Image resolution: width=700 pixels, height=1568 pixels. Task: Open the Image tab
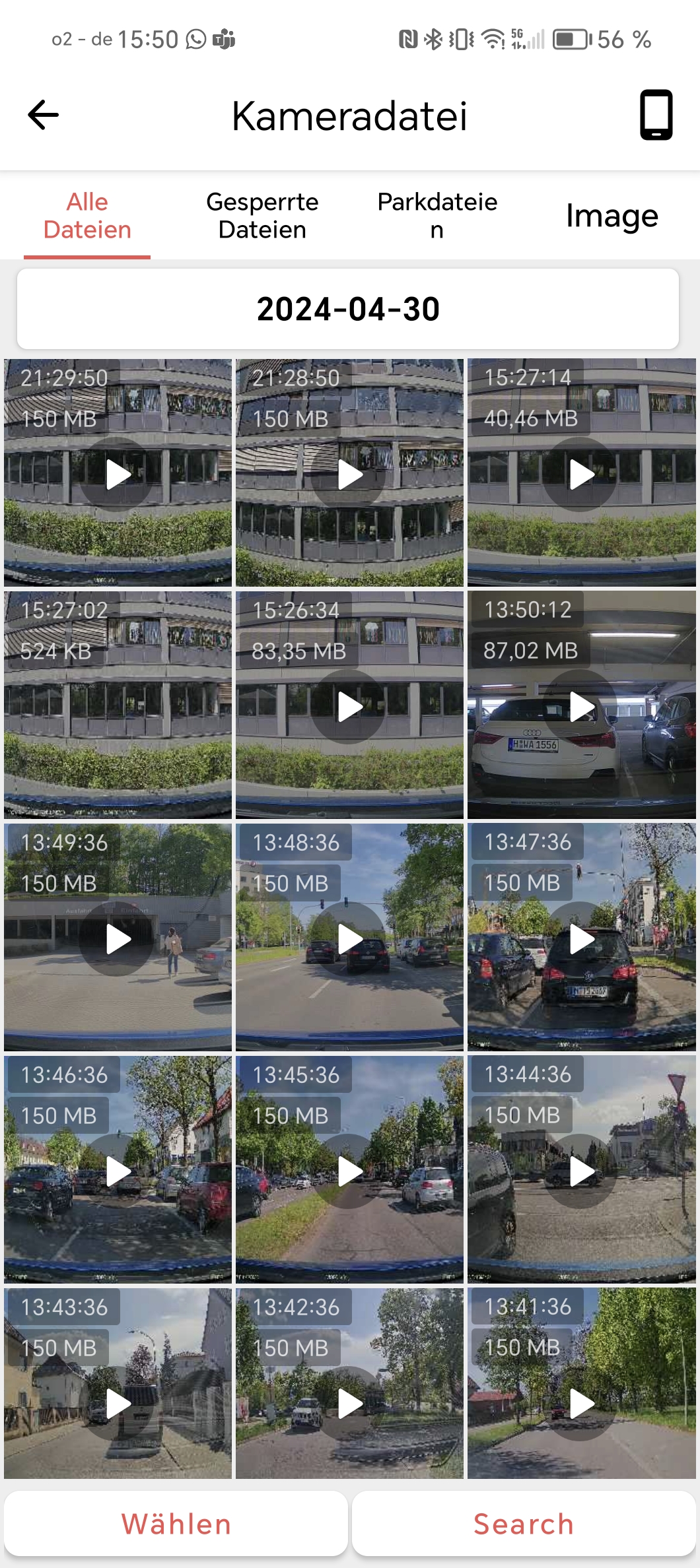612,215
